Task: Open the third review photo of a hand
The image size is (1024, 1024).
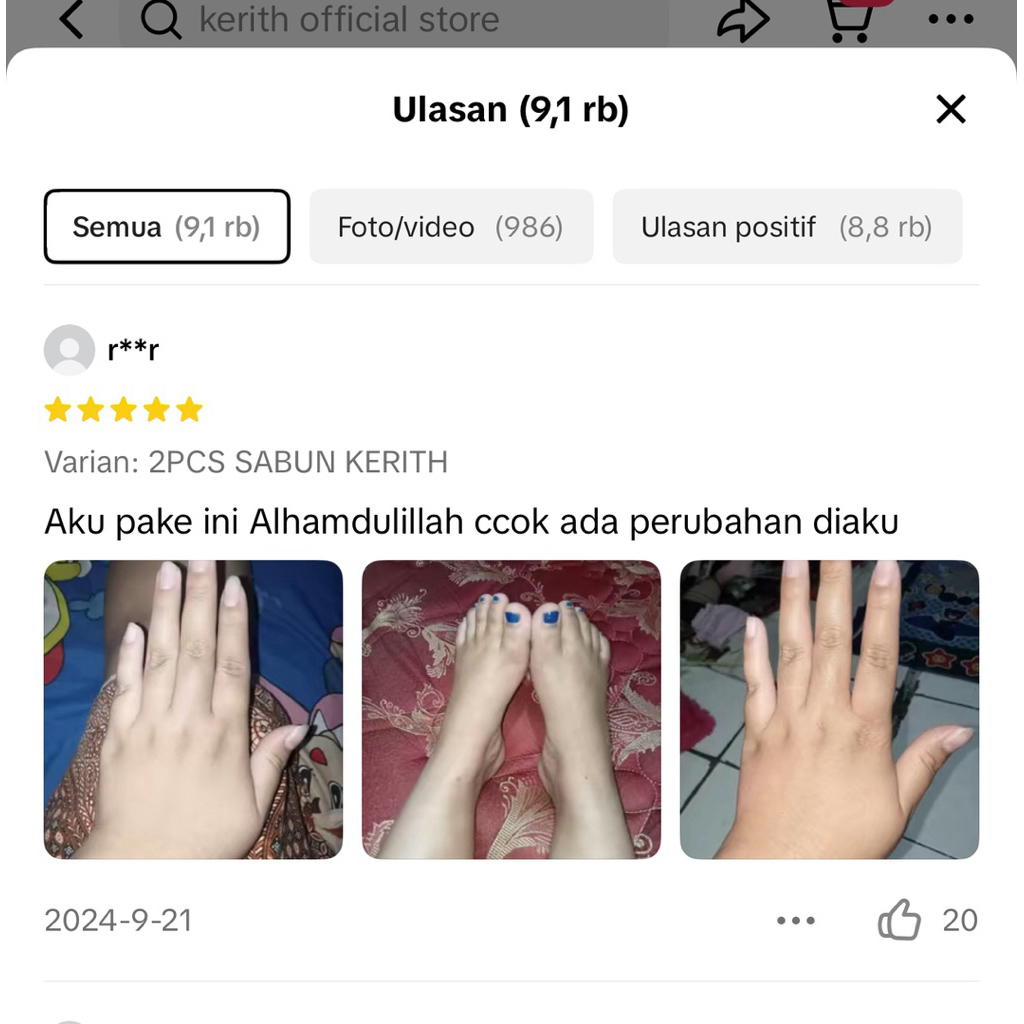Action: pos(829,709)
